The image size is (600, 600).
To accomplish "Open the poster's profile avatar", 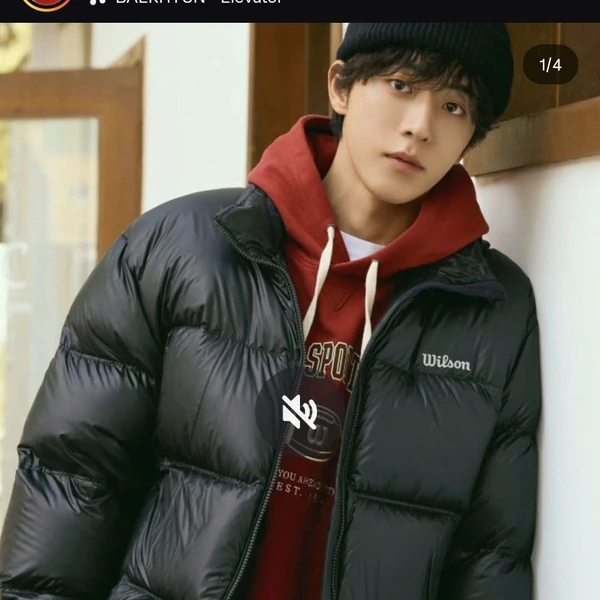I will (x=47, y=4).
